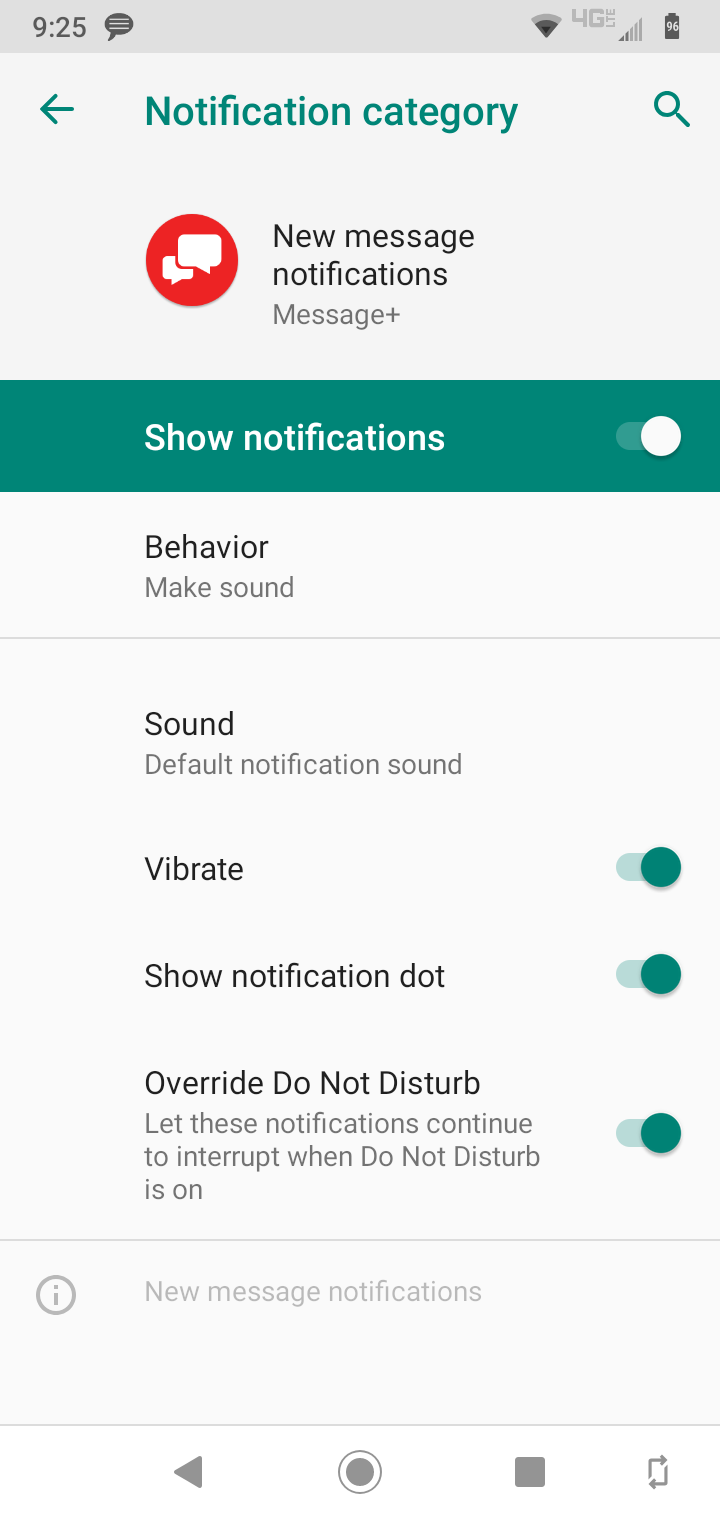Open the Sound setting

360,743
